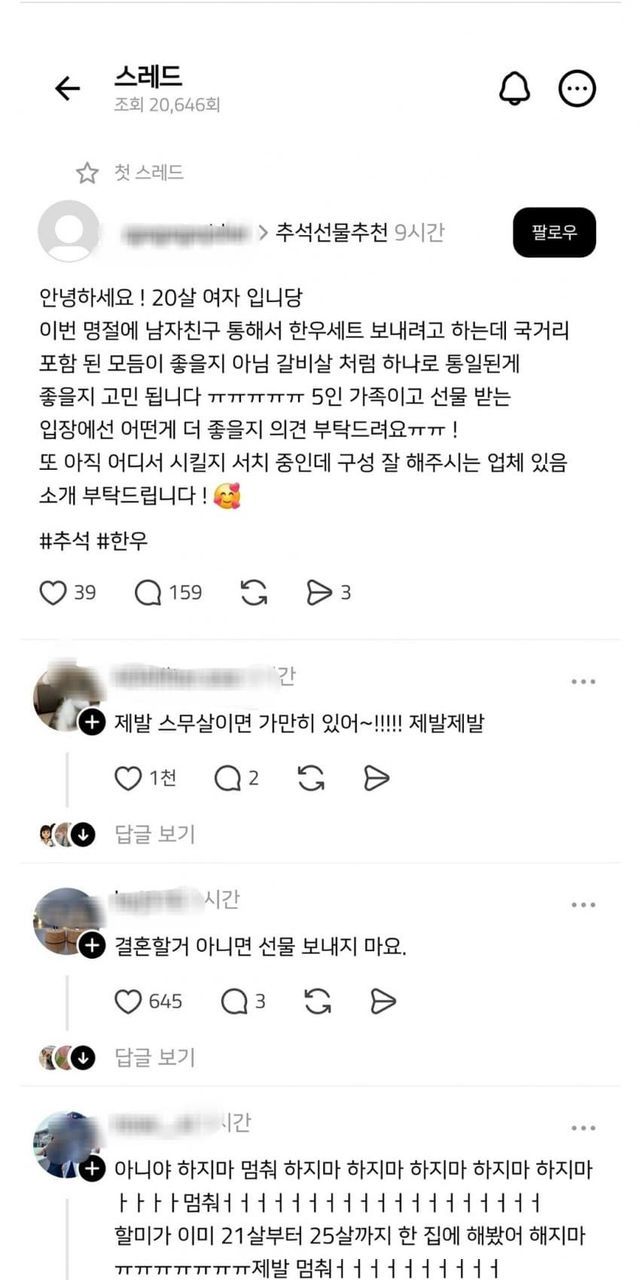640x1280 pixels.
Task: Open options for the "아니야 하지마" comment
Action: (x=583, y=1128)
